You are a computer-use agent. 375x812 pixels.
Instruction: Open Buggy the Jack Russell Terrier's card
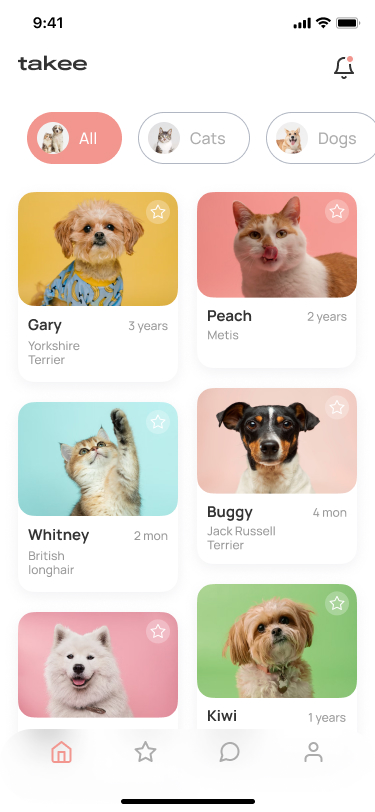point(277,476)
